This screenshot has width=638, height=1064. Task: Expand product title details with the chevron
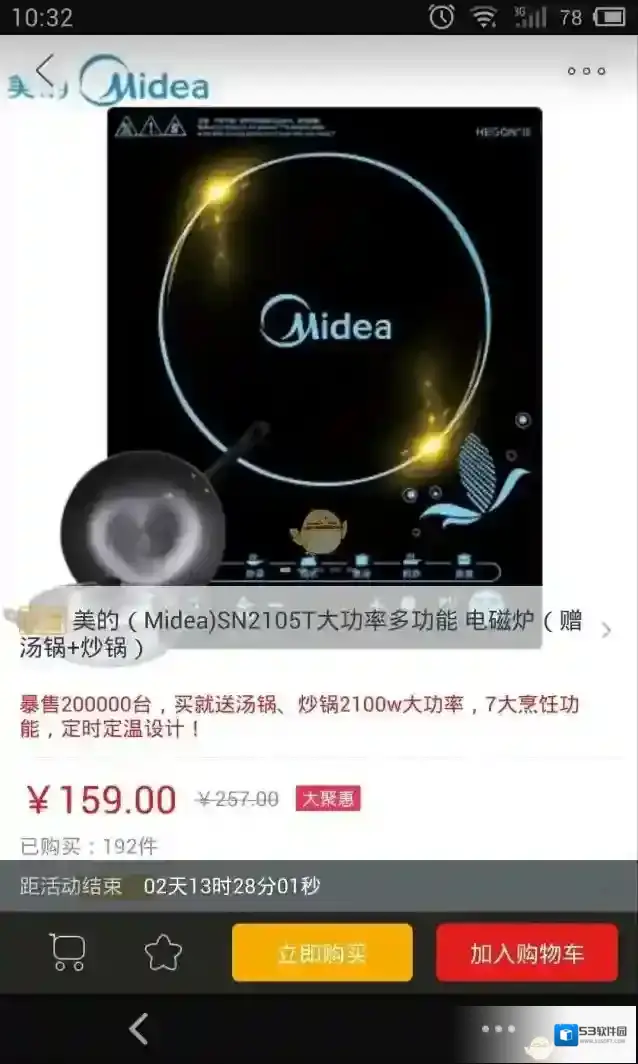pos(606,631)
